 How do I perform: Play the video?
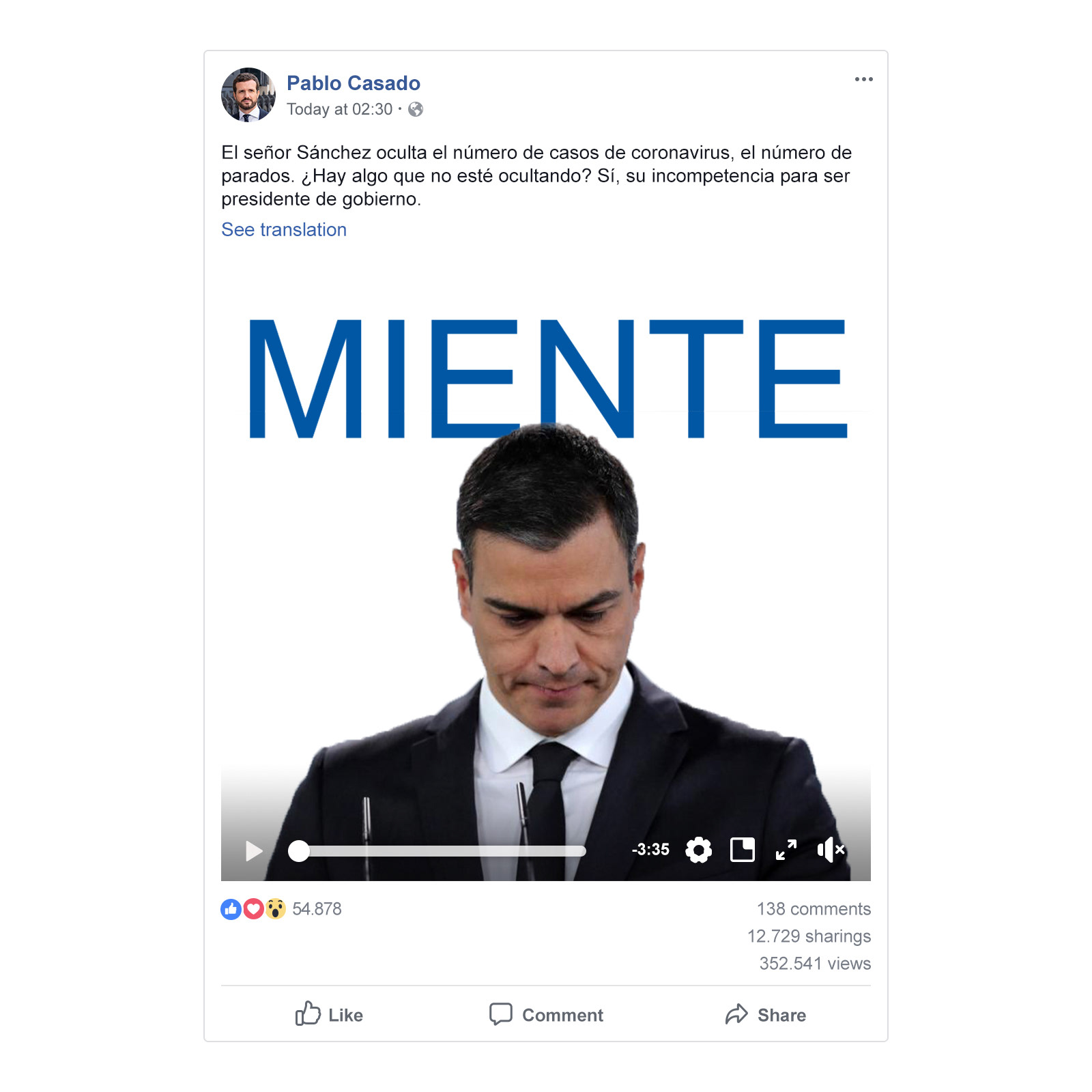[x=254, y=850]
